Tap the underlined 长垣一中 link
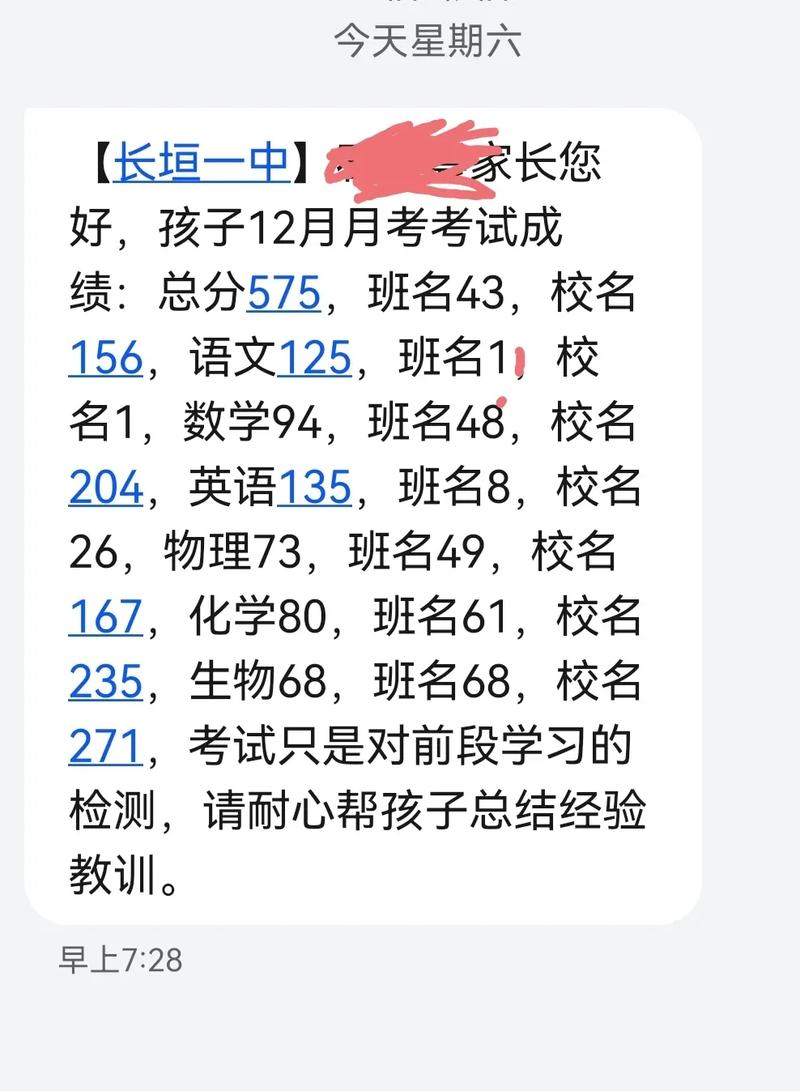 point(201,163)
